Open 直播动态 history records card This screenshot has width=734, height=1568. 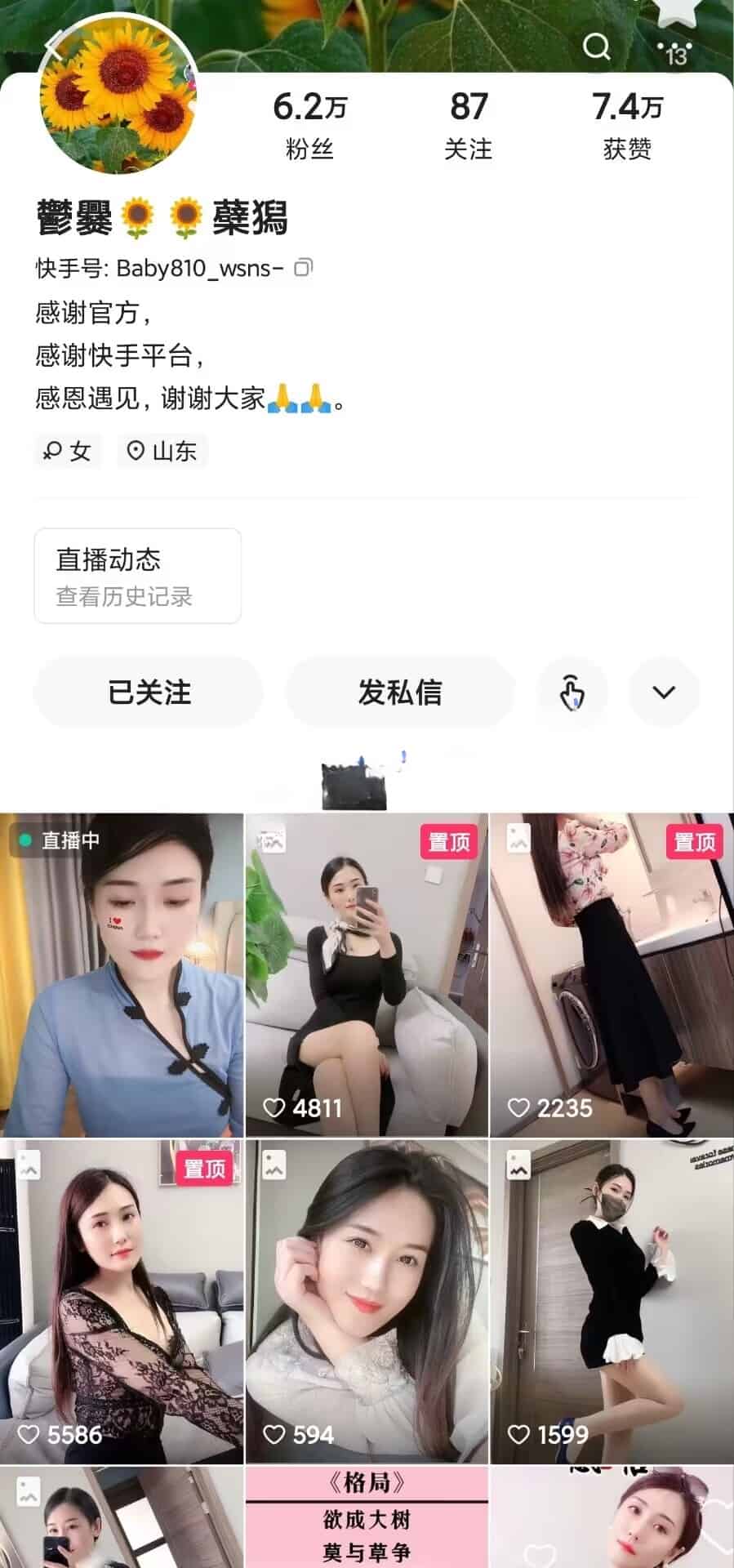tap(137, 576)
